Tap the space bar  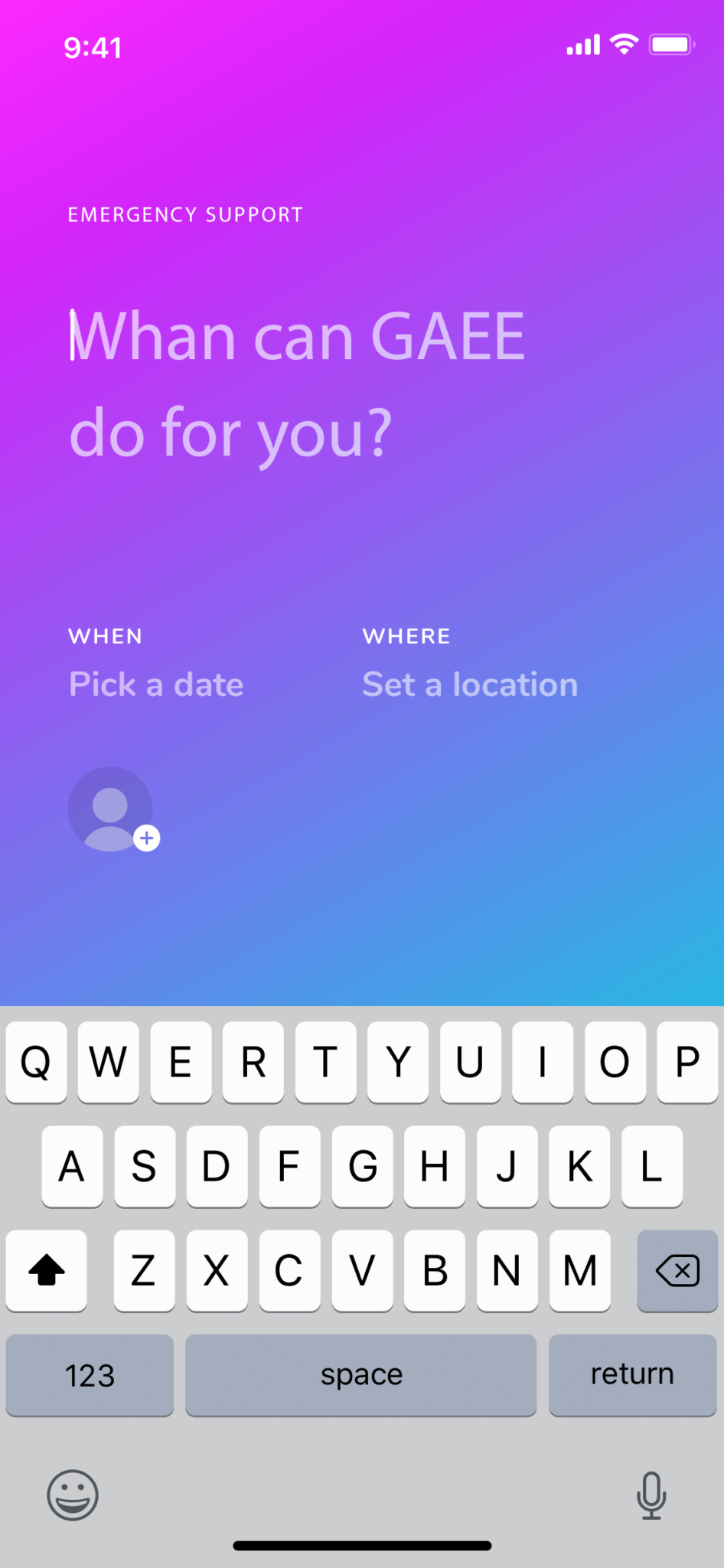tap(361, 1375)
